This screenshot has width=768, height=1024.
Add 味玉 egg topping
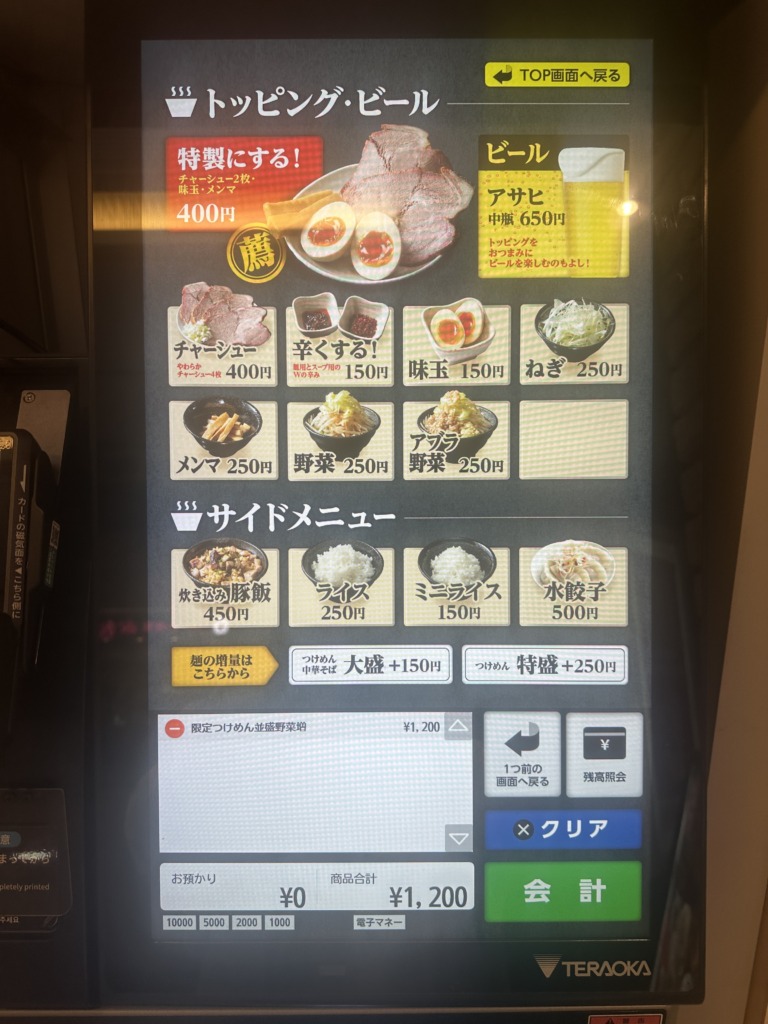coord(456,344)
